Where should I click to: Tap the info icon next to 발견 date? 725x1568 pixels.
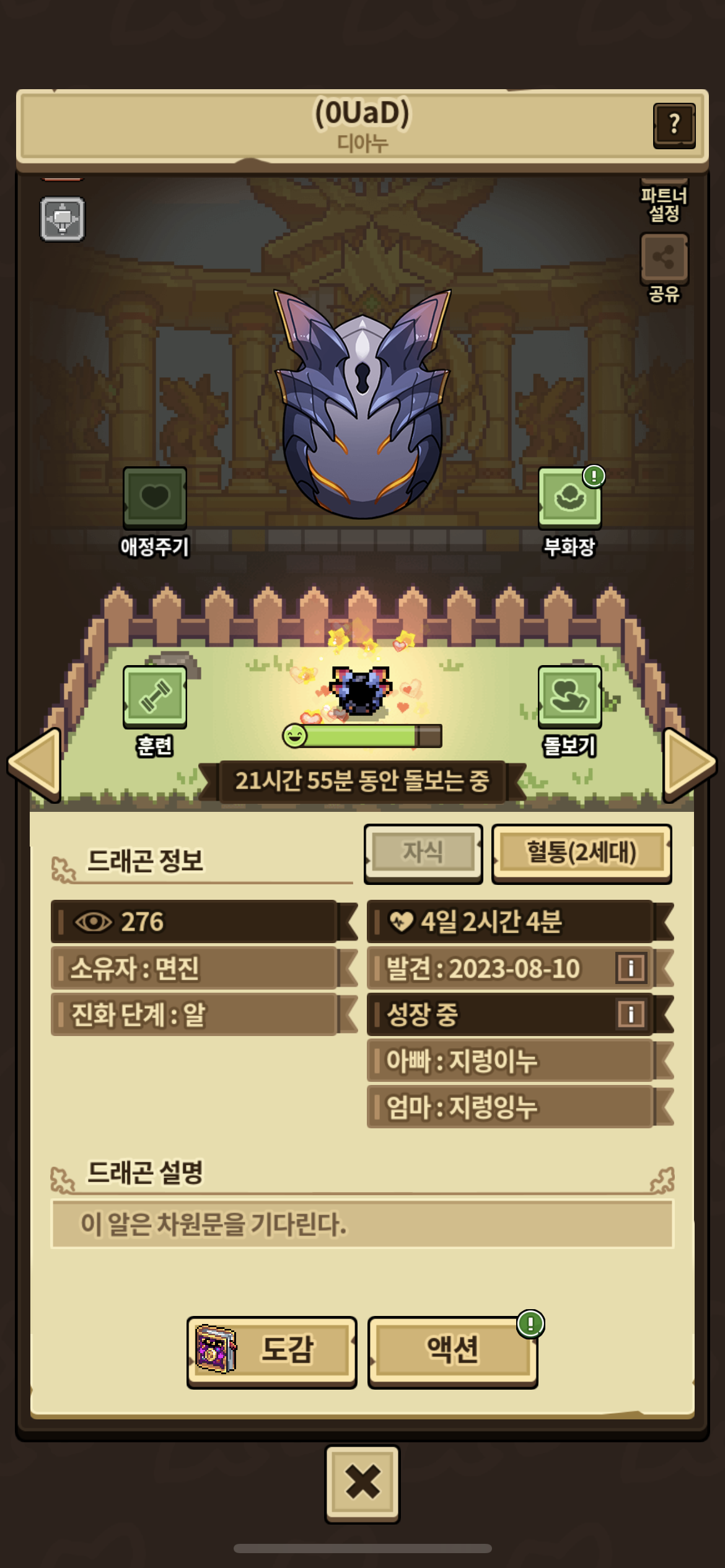pos(631,968)
